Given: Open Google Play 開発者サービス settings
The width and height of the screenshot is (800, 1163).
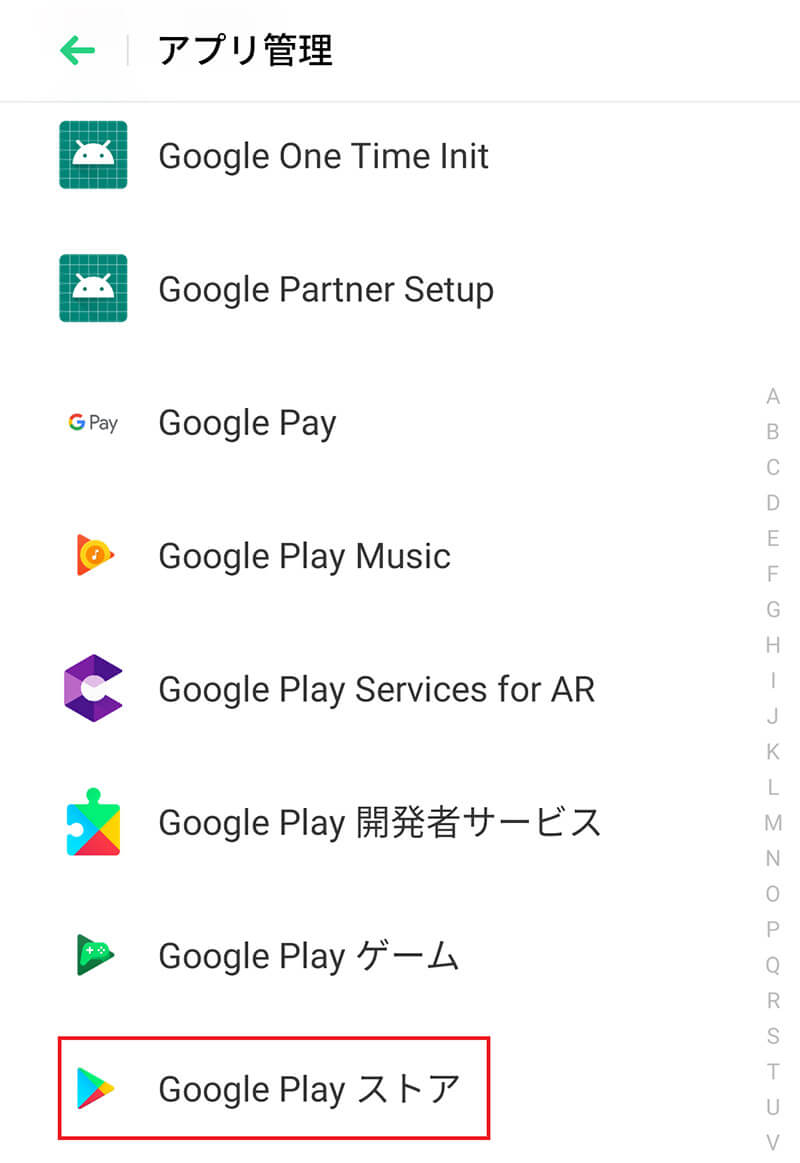Looking at the screenshot, I should (x=380, y=822).
